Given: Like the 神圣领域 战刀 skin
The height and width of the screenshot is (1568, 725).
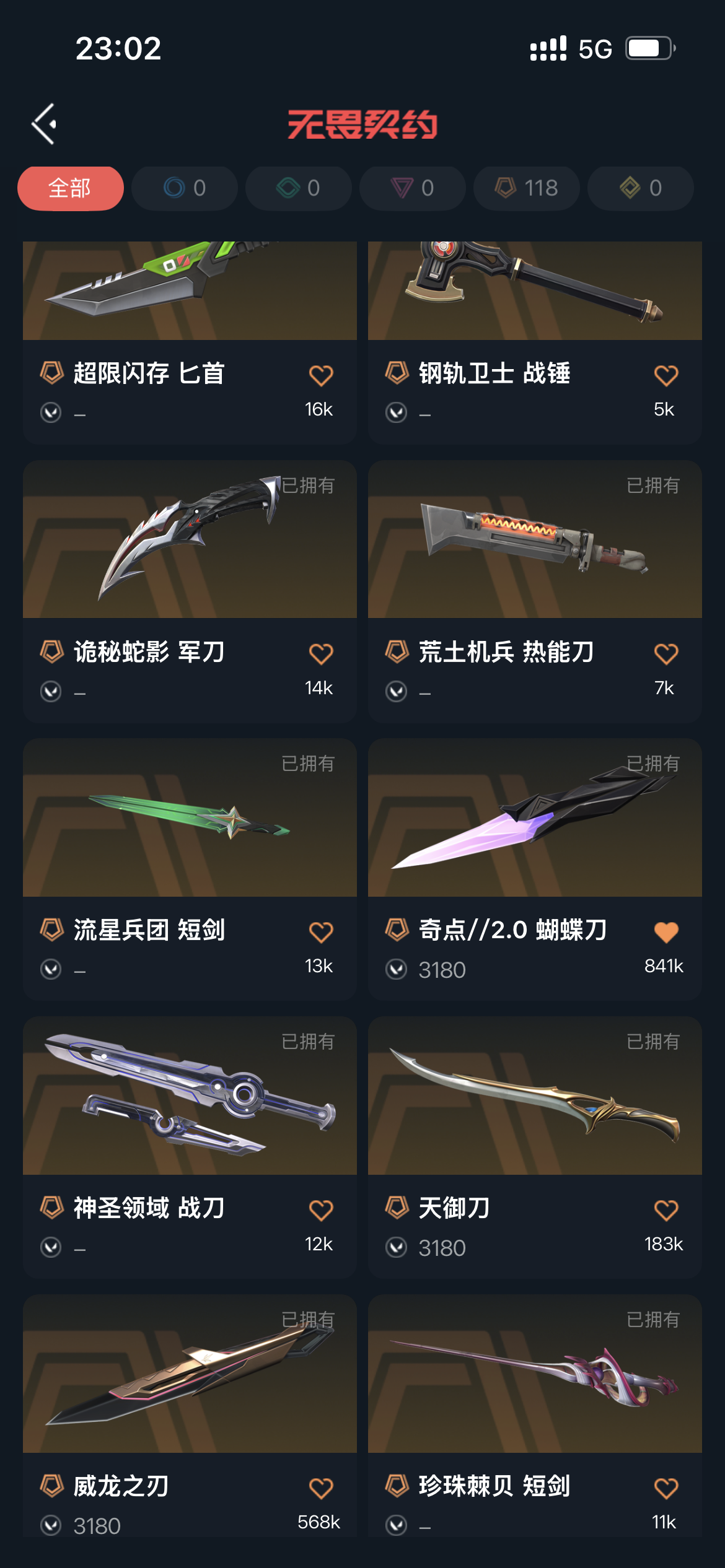Looking at the screenshot, I should coord(321,1210).
